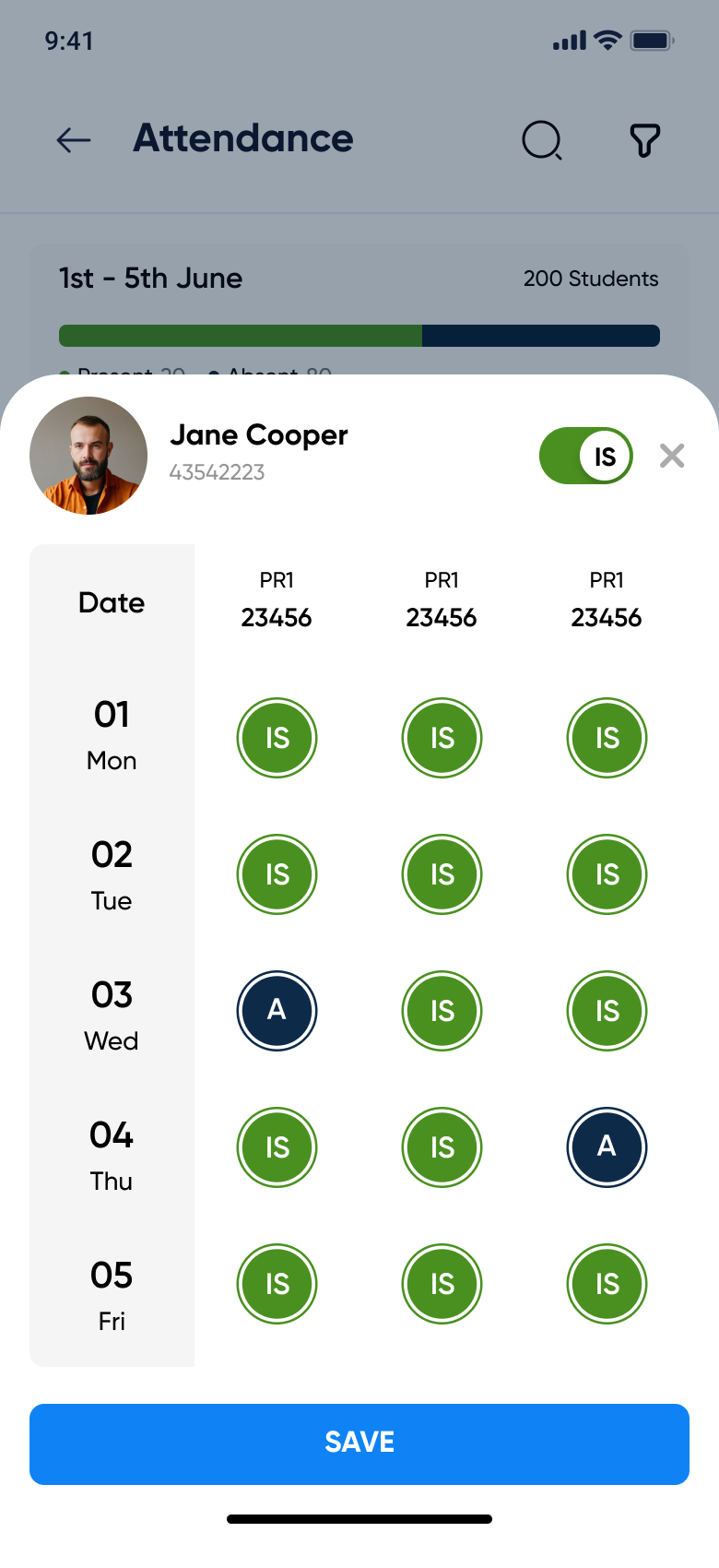This screenshot has height=1568, width=719.
Task: Change the Friday 05 first-period status
Action: [x=277, y=1284]
